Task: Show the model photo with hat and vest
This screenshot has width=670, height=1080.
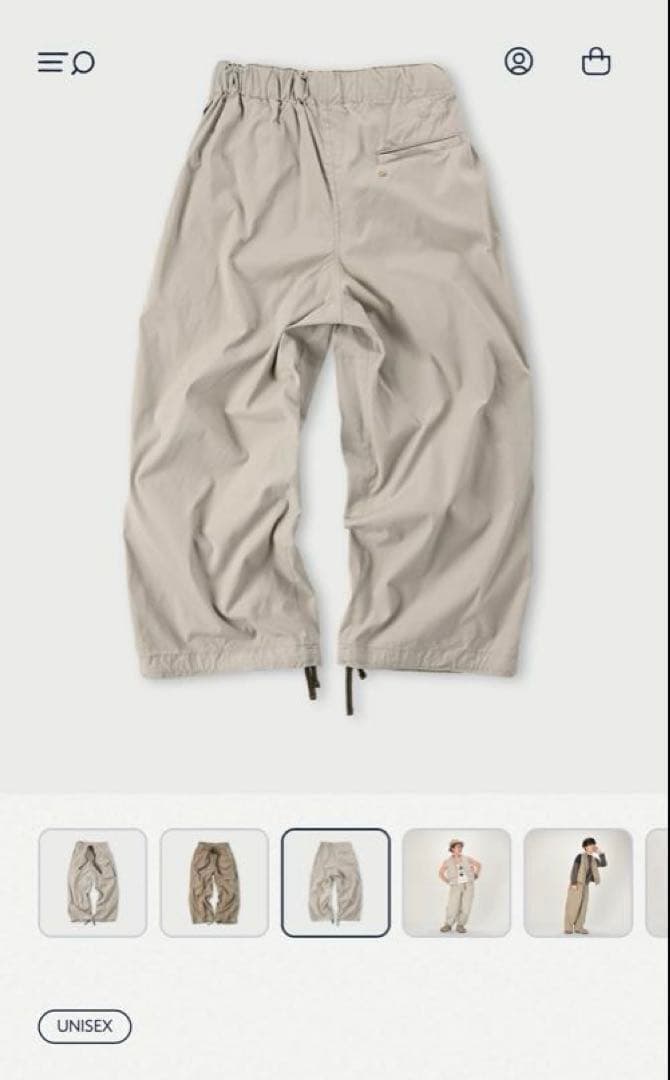Action: pos(456,882)
